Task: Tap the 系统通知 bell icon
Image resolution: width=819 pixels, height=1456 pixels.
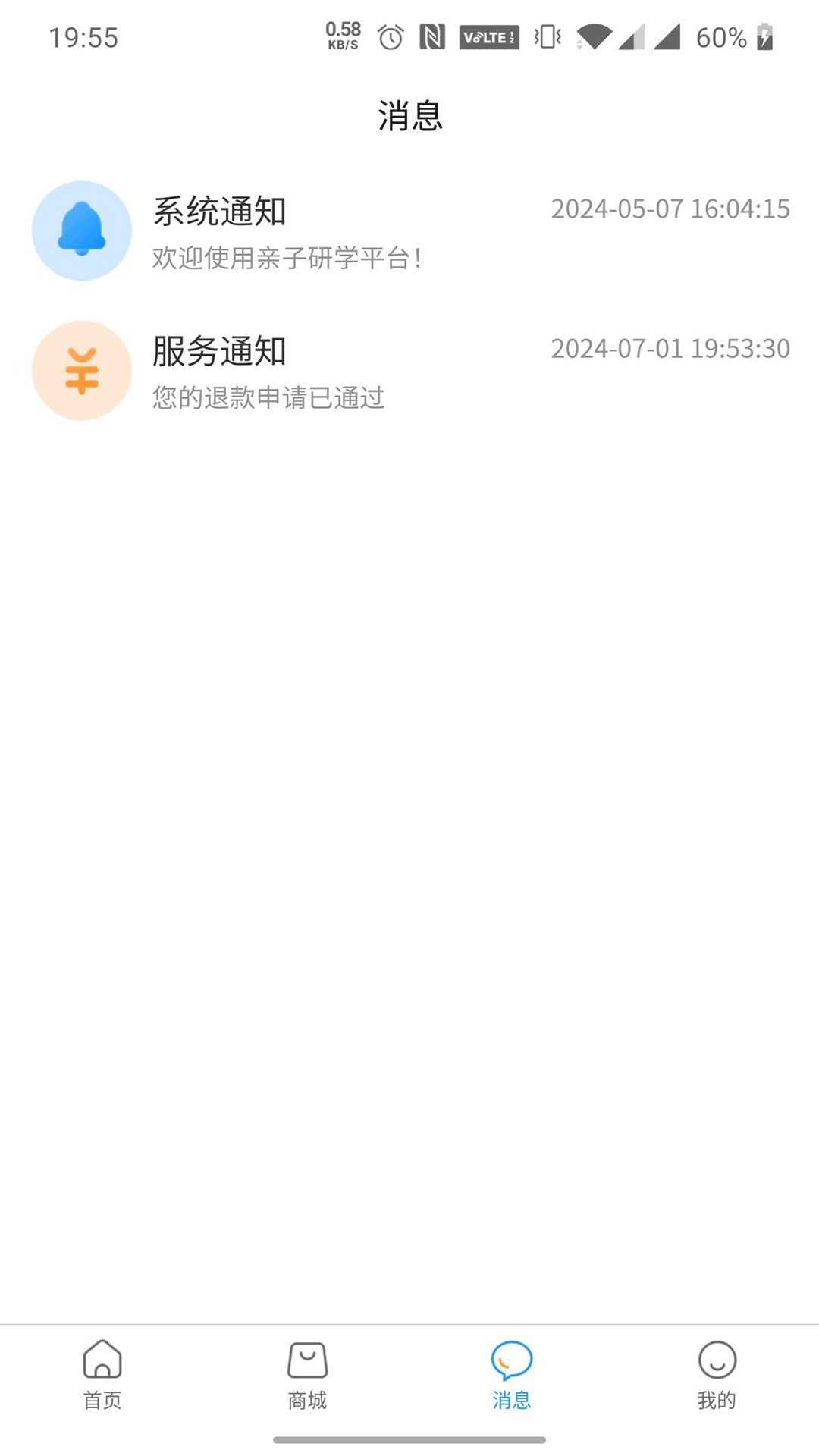Action: coord(81,230)
